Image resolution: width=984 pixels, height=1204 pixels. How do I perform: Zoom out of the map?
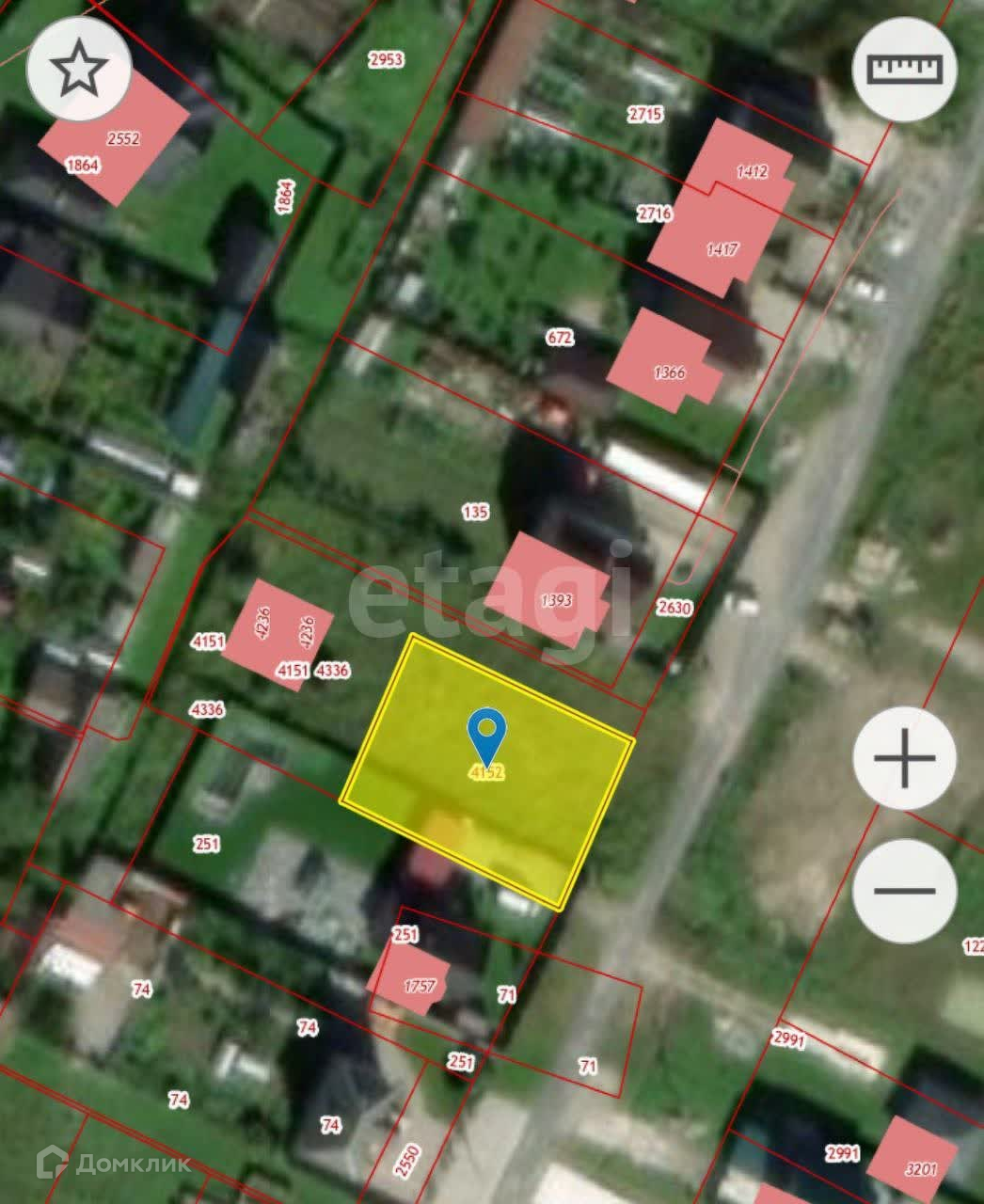click(904, 890)
